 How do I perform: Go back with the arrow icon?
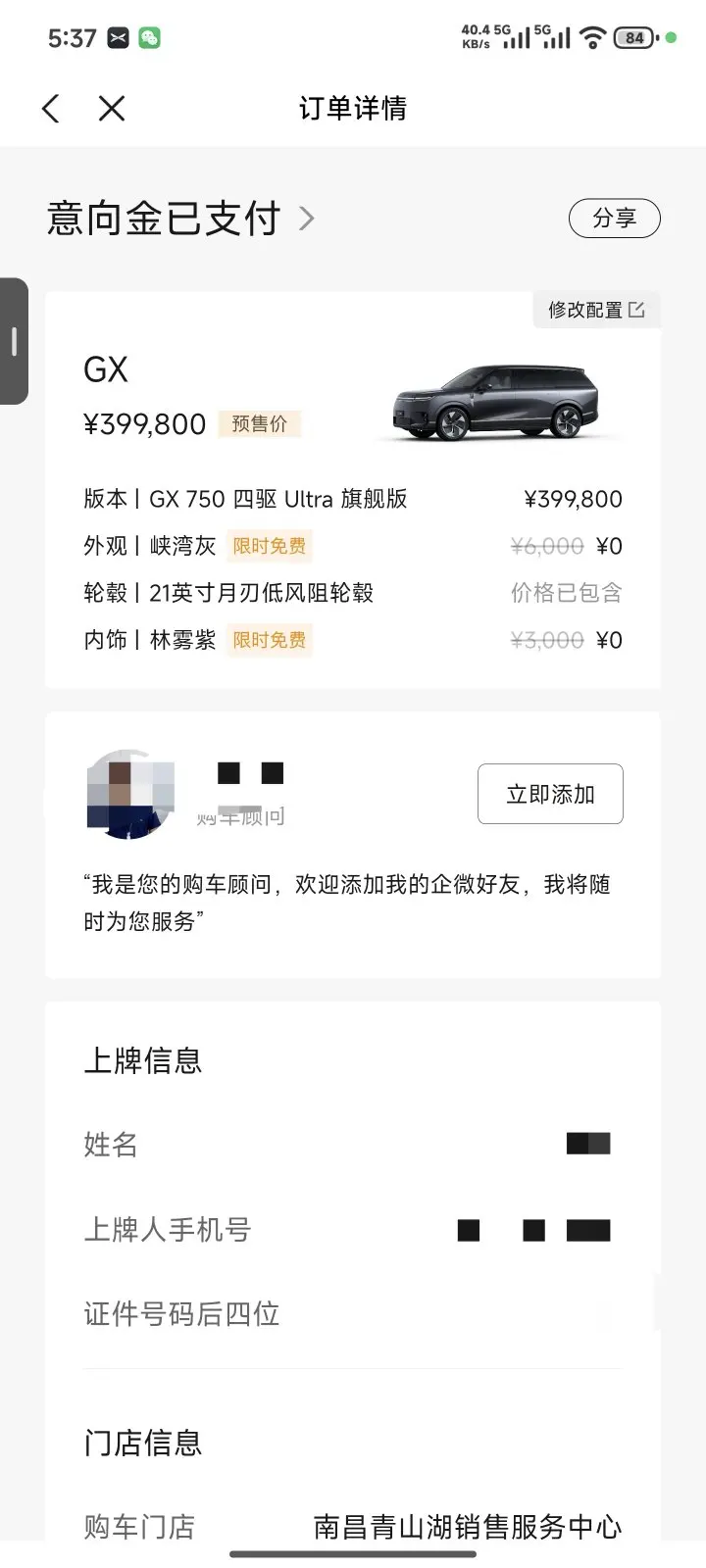click(x=51, y=109)
